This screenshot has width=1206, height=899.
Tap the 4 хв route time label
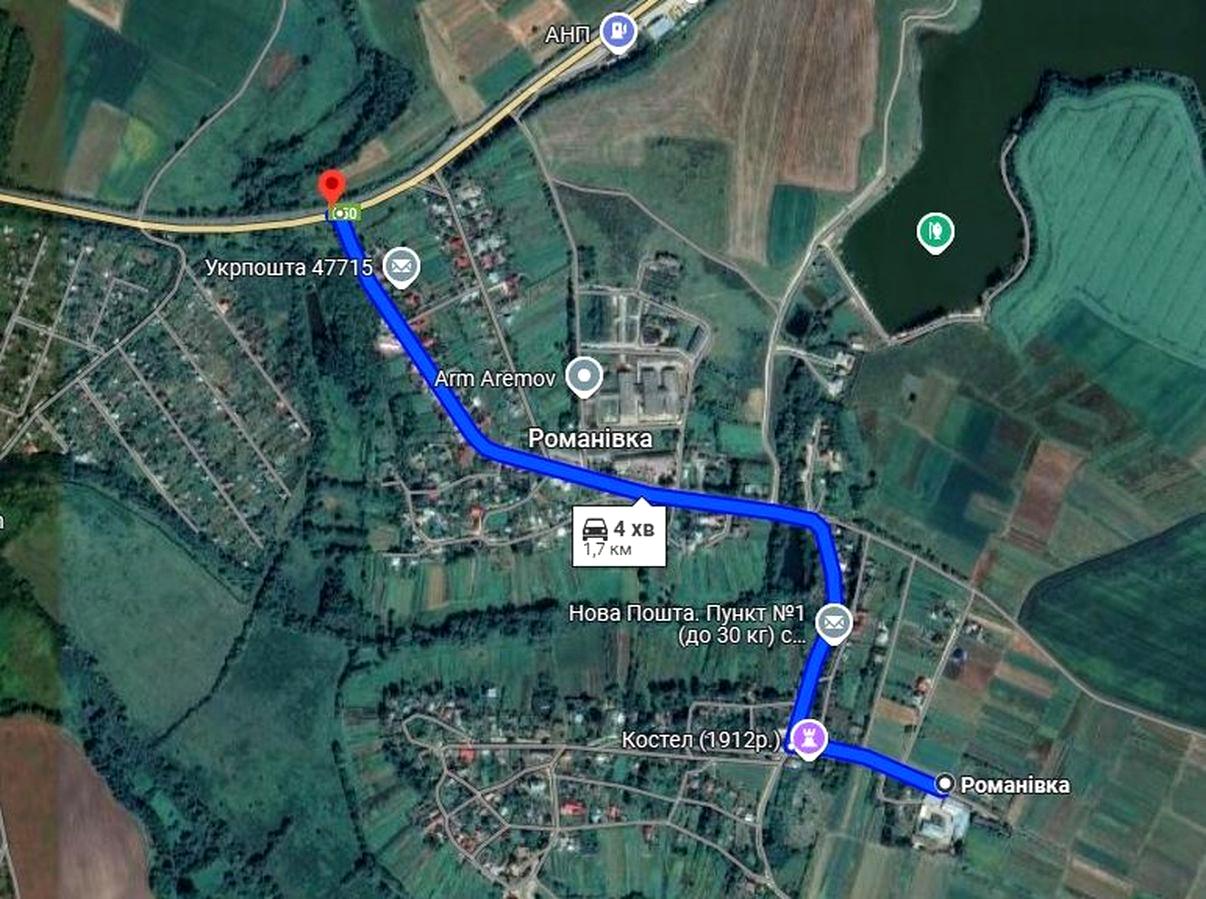click(620, 536)
